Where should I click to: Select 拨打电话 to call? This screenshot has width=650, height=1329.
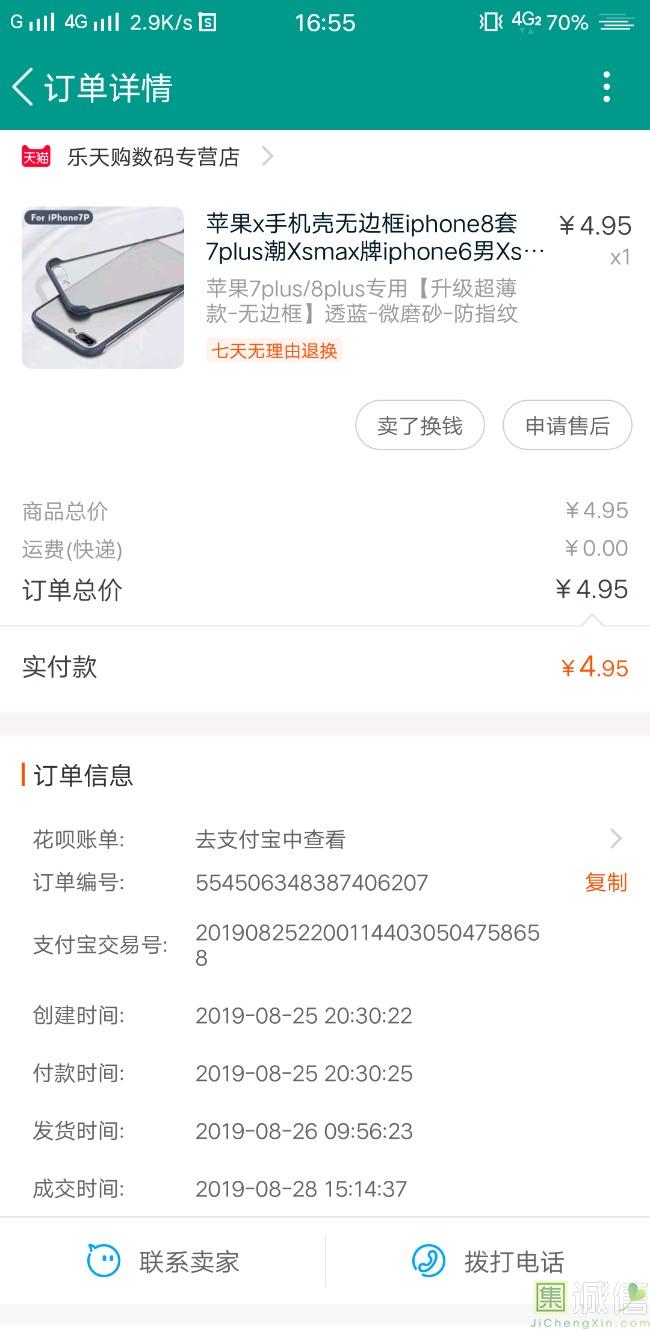tap(488, 1261)
